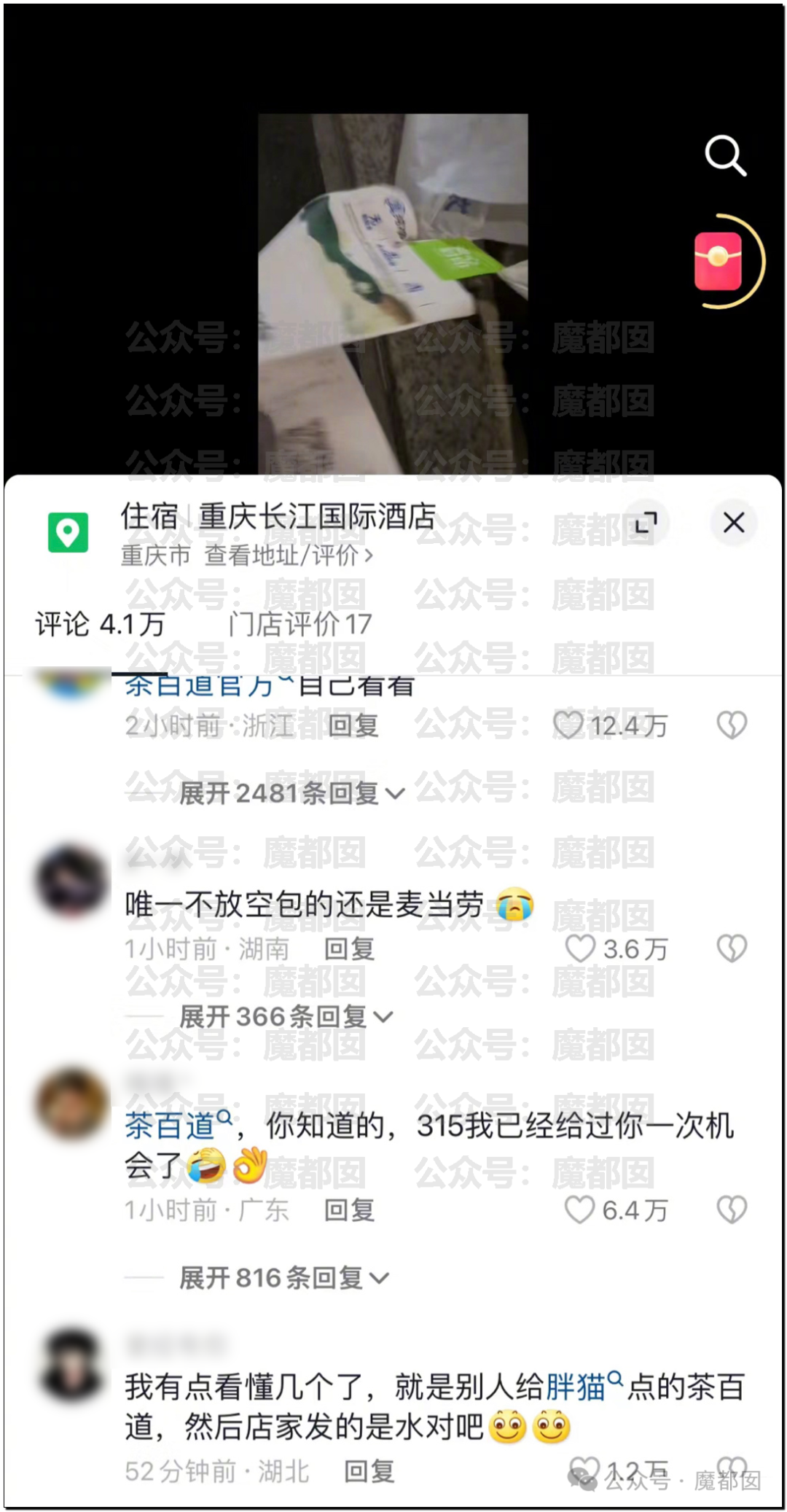Open 重庆长江国际酒店 location details

(316, 518)
